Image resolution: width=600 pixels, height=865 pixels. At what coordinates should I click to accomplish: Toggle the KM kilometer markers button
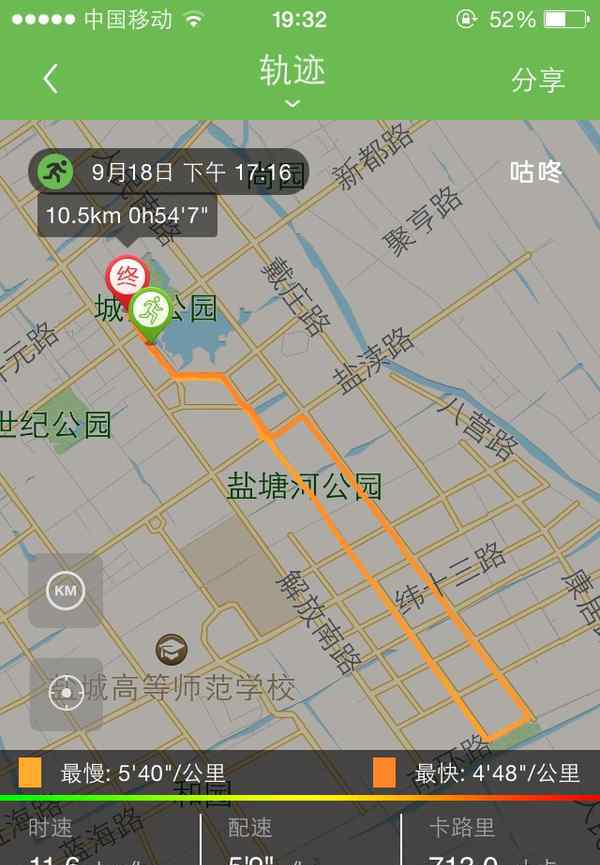point(65,591)
